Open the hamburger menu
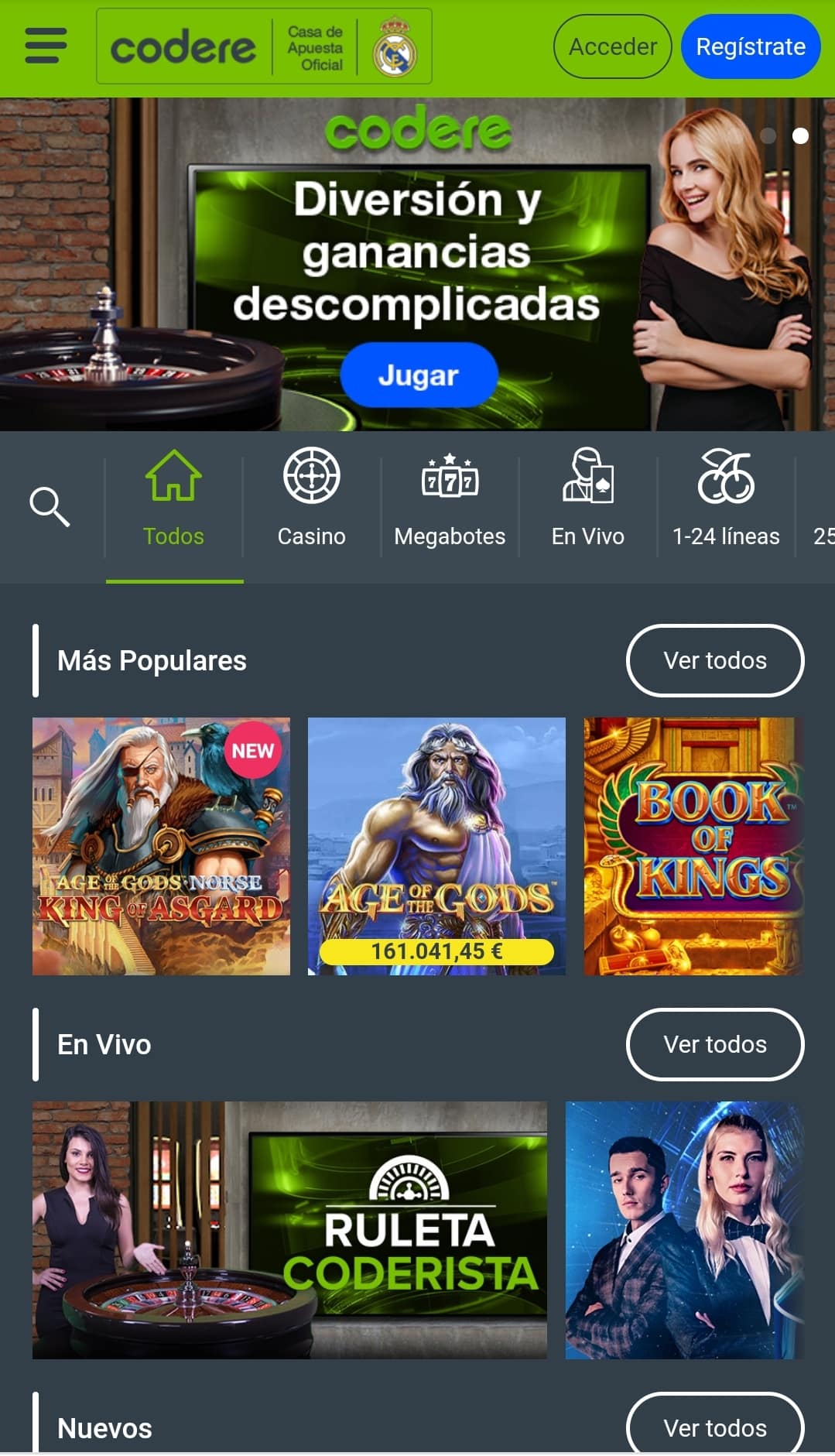The height and width of the screenshot is (1456, 835). [46, 46]
